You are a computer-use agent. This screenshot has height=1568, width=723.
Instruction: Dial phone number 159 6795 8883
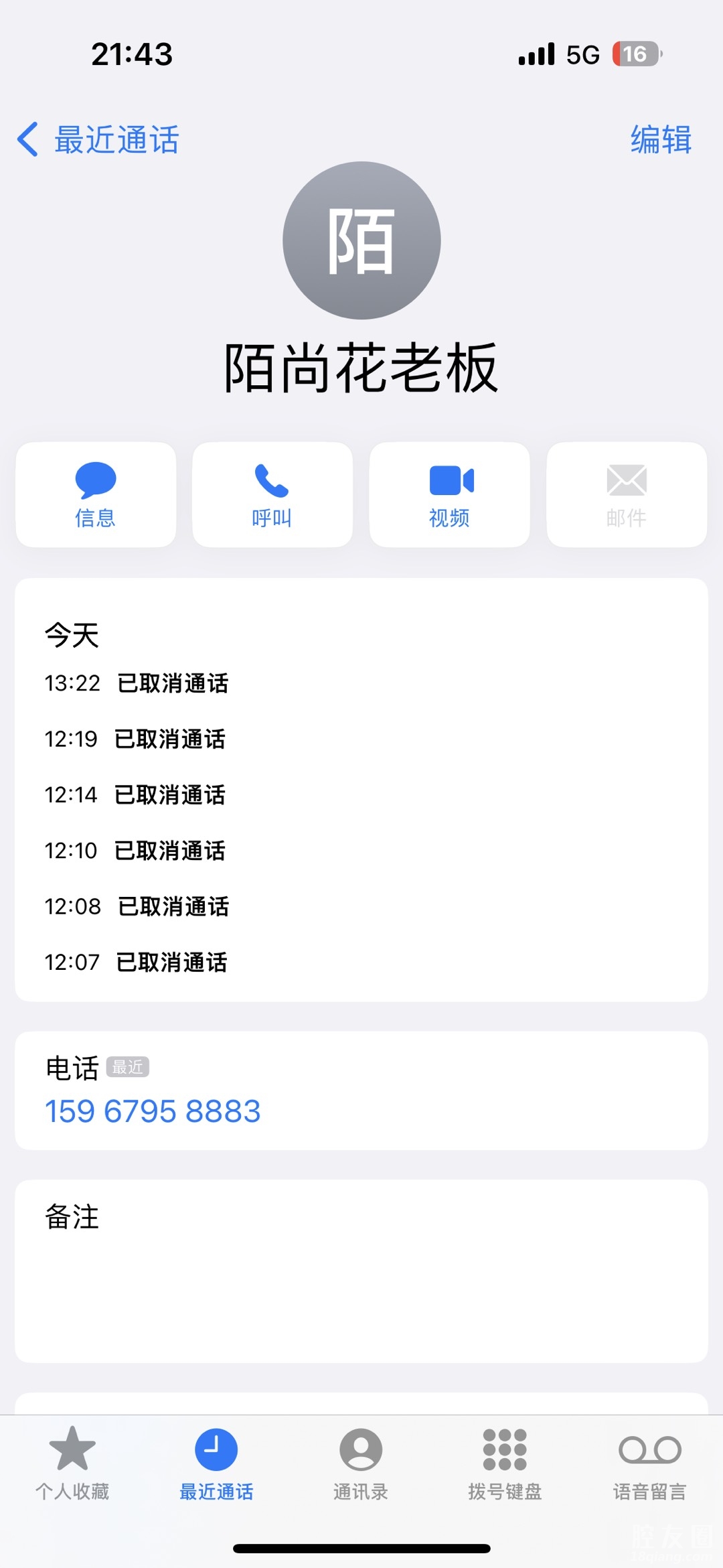click(x=153, y=1111)
